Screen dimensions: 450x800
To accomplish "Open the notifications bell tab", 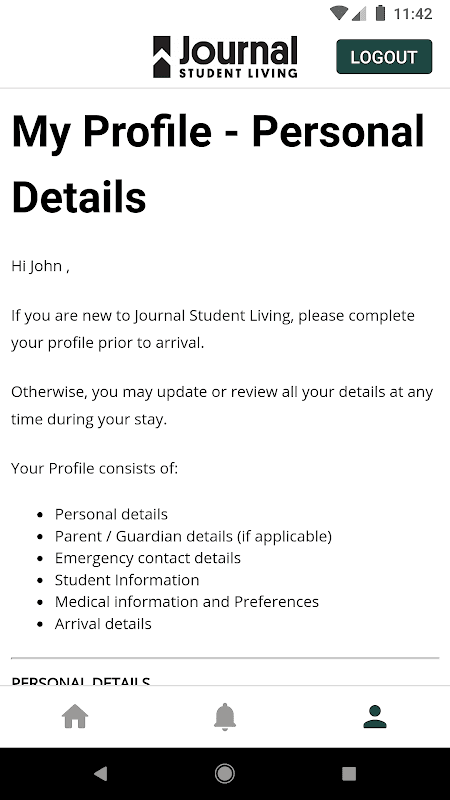I will click(224, 716).
